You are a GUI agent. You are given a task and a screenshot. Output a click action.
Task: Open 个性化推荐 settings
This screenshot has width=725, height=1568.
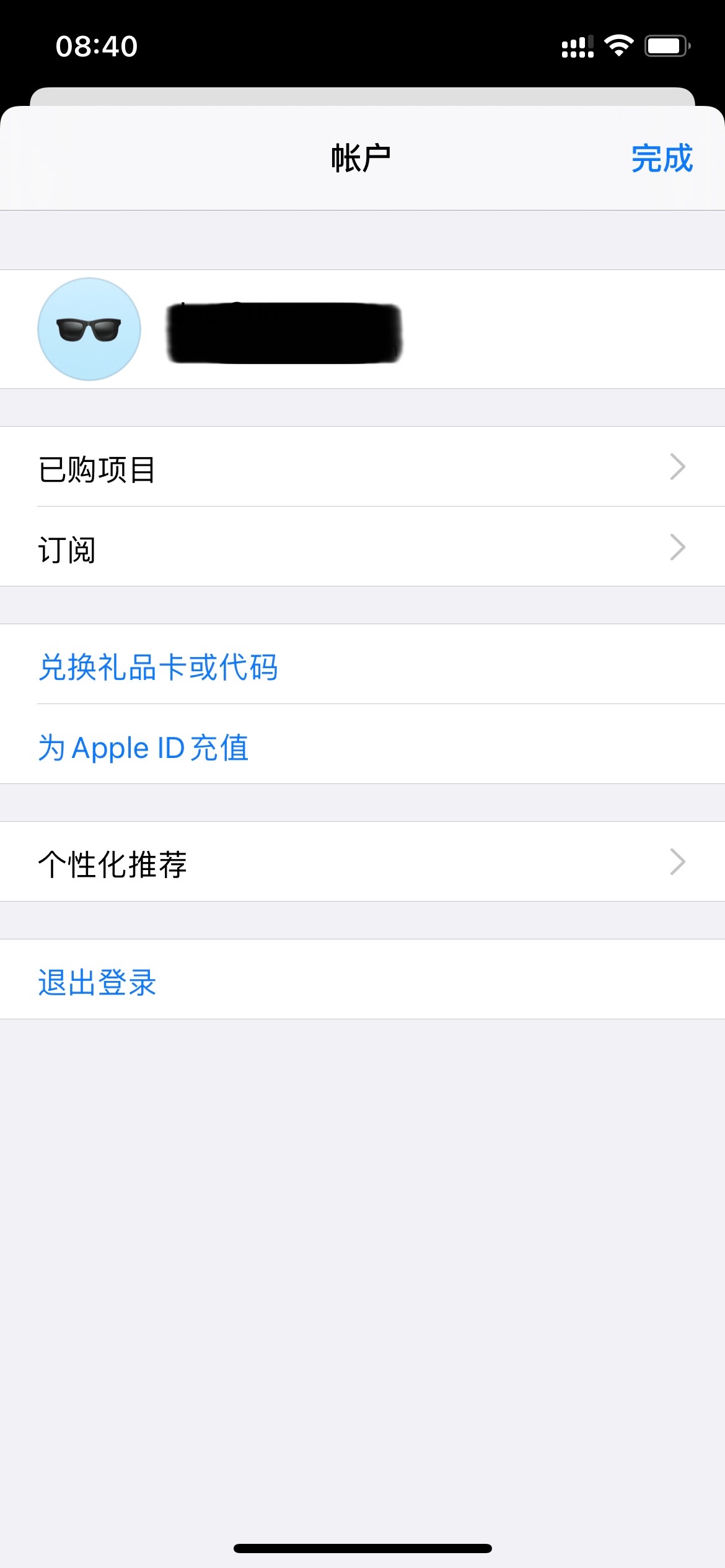point(362,862)
